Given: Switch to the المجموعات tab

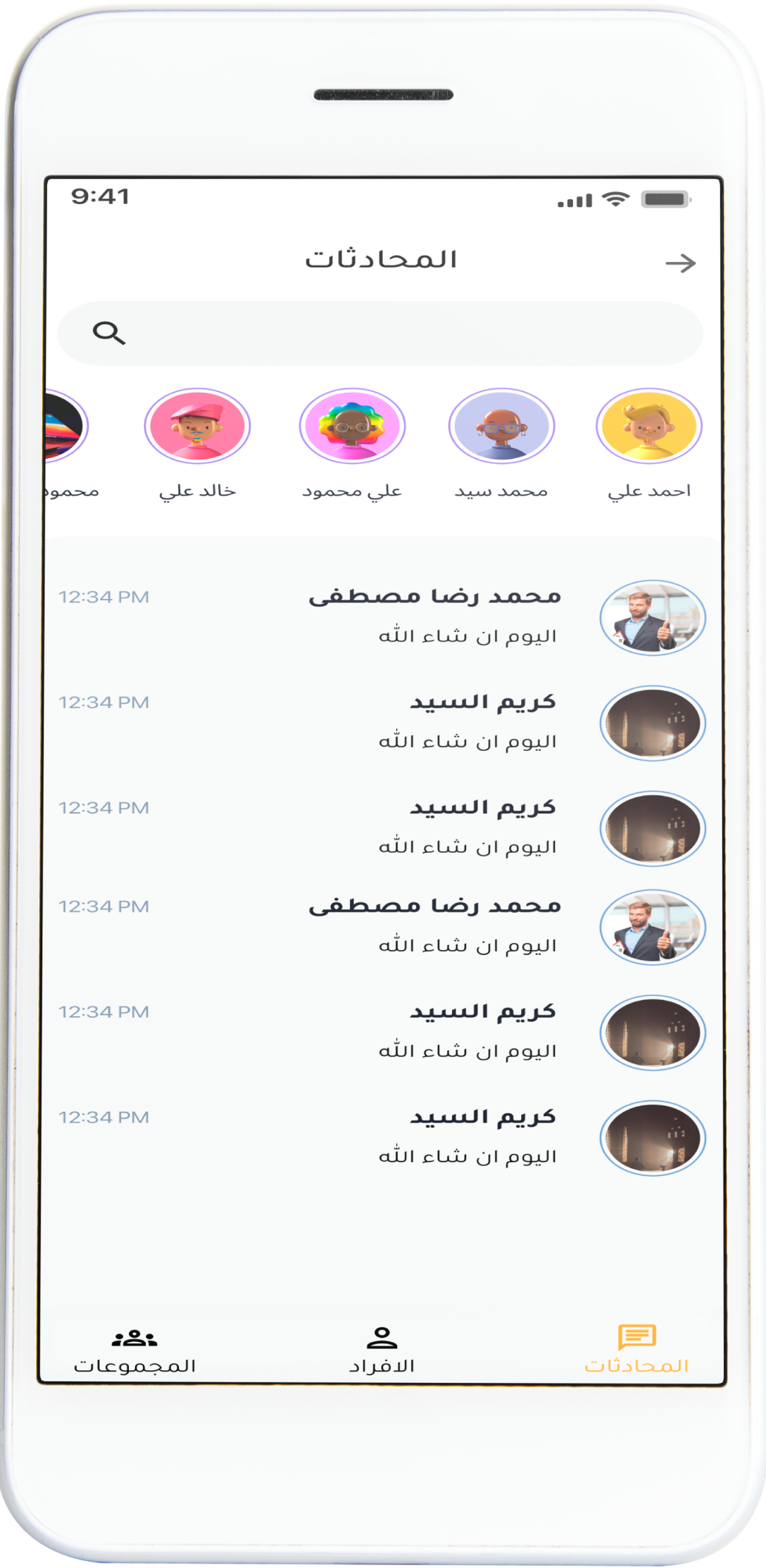Looking at the screenshot, I should pos(134,1350).
